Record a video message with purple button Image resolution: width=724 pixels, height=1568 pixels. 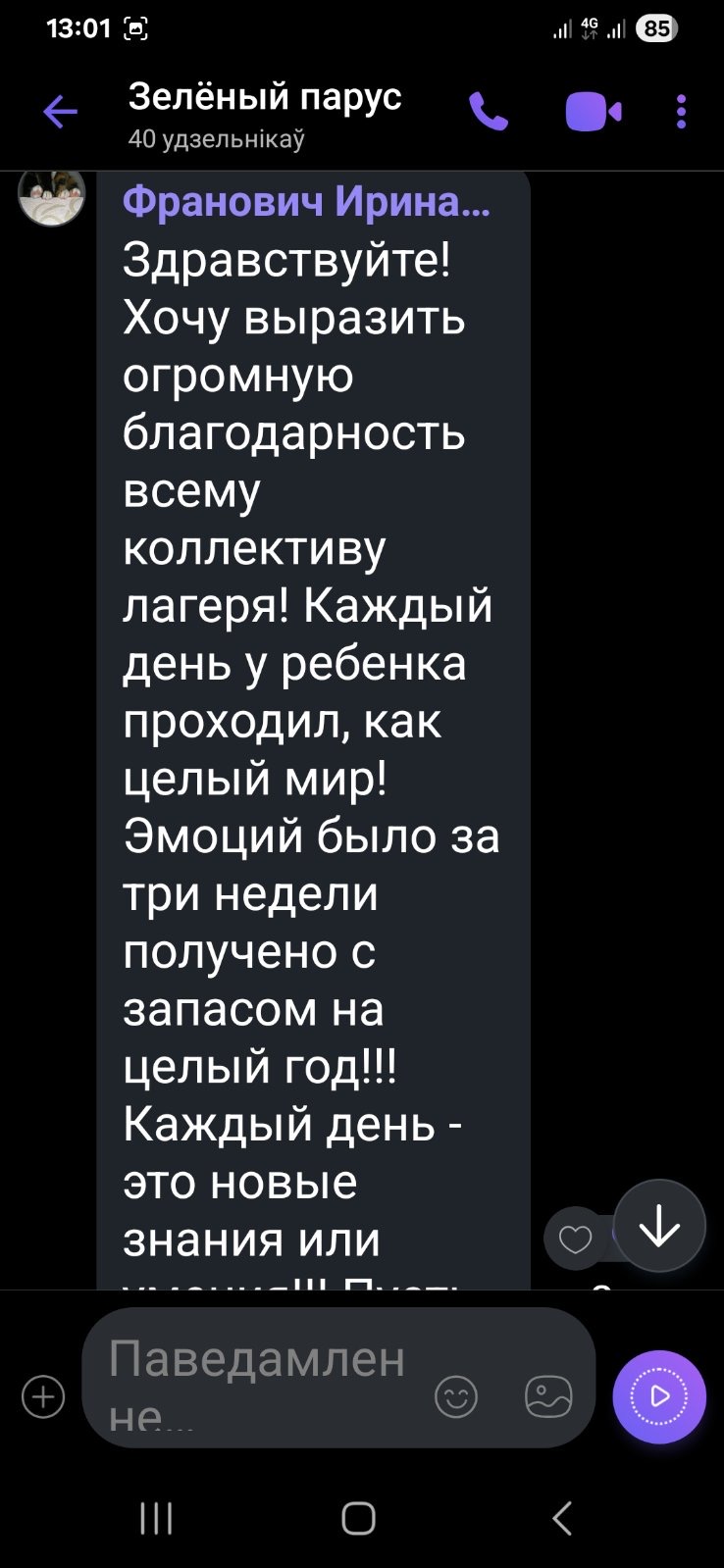[659, 1396]
